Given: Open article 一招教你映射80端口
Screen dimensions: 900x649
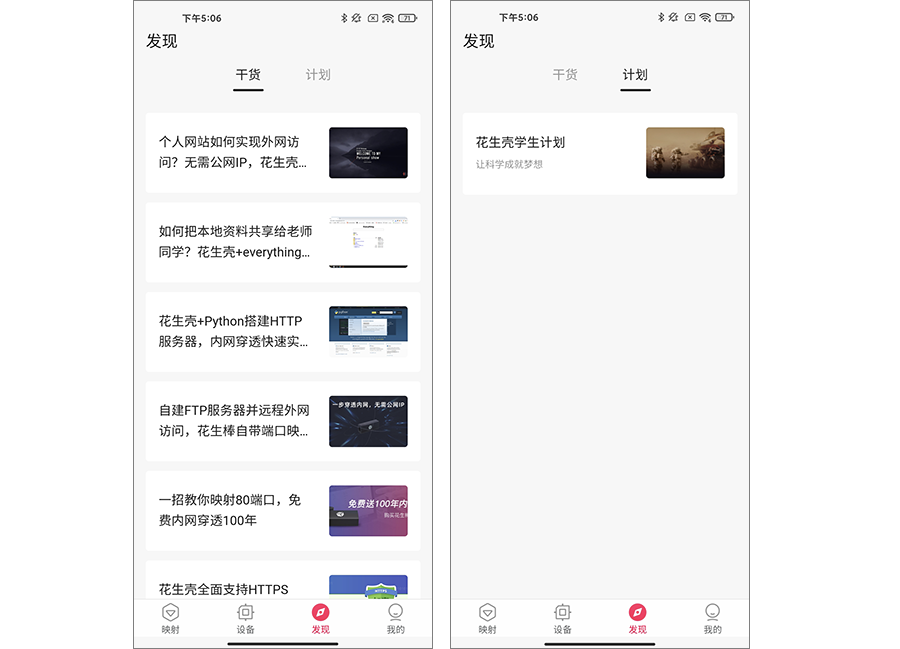Looking at the screenshot, I should point(282,510).
